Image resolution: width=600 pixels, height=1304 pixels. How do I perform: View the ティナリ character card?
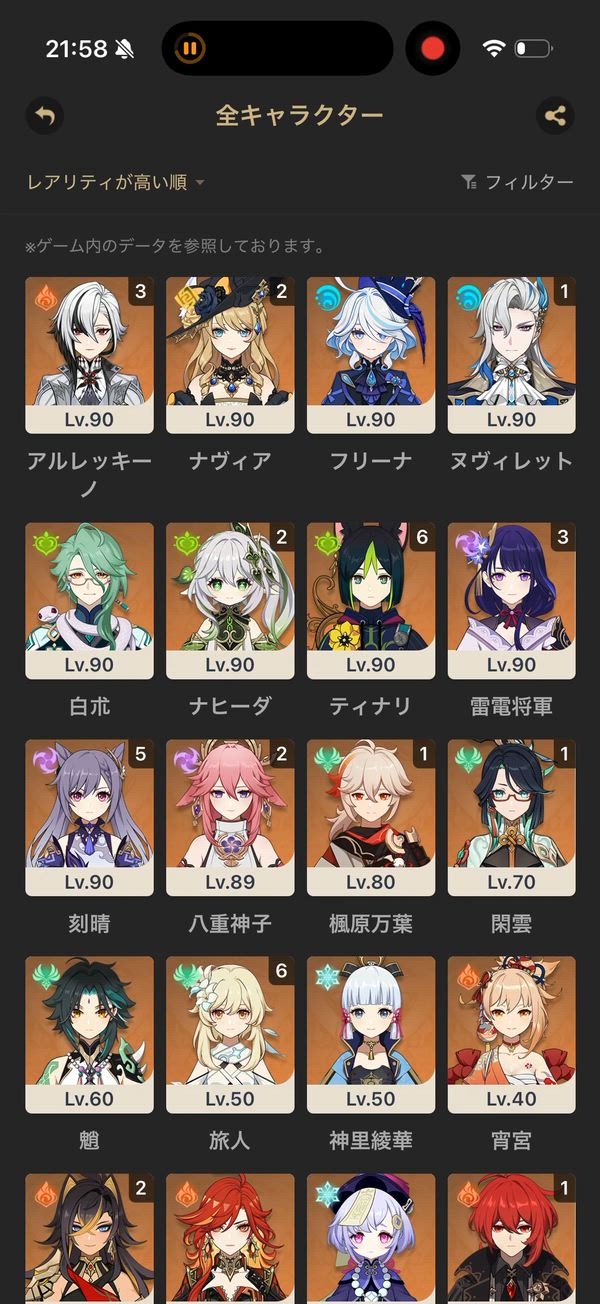coord(371,600)
